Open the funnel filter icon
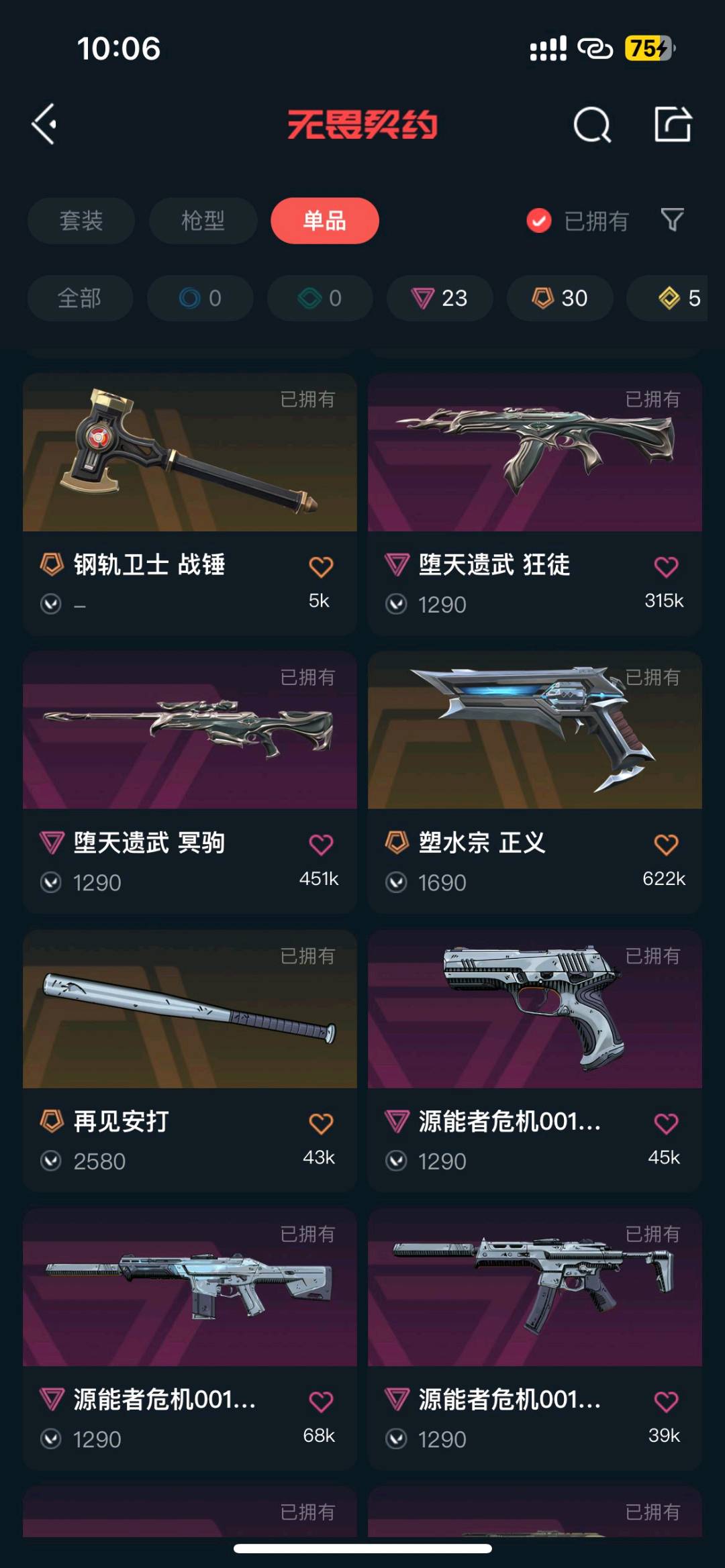This screenshot has height=1568, width=725. 672,219
